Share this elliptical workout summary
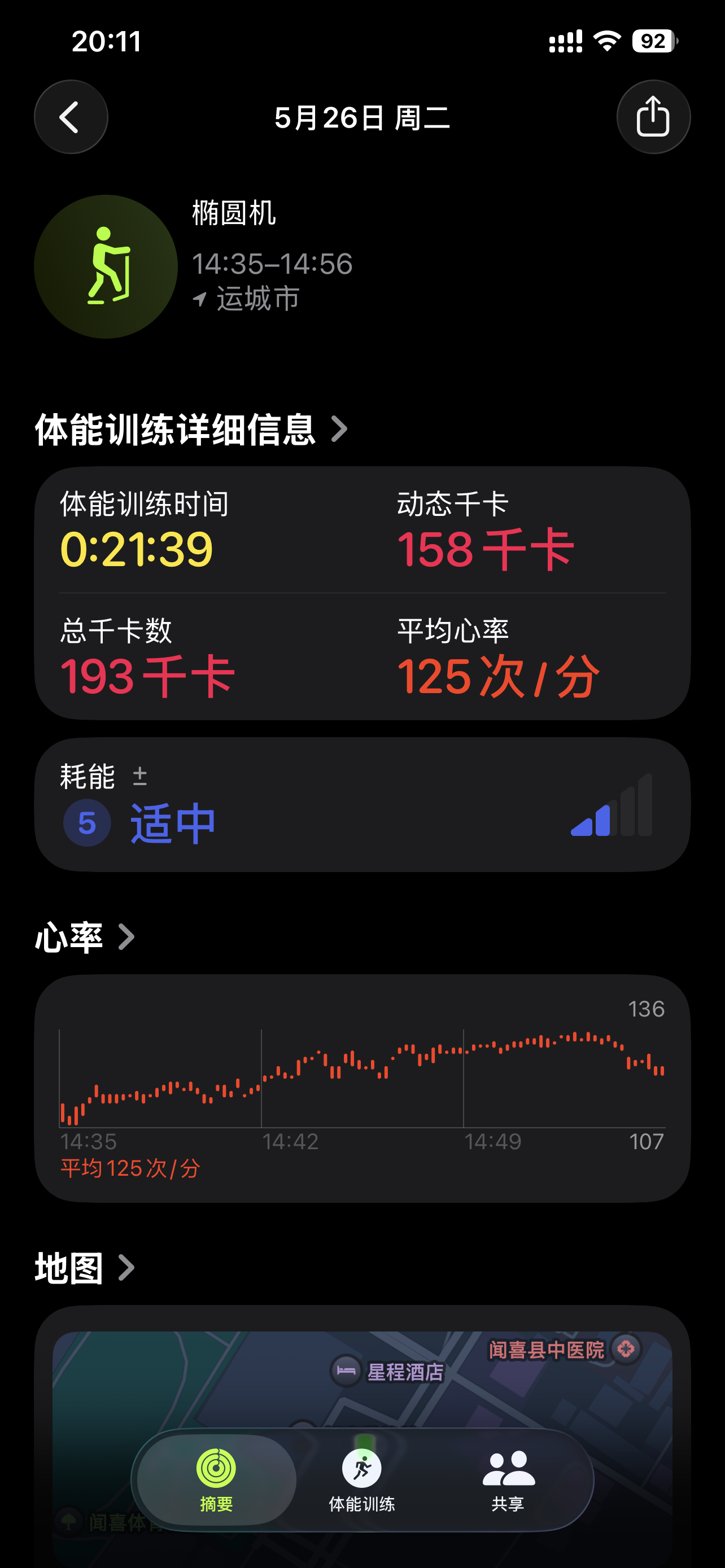 [x=653, y=117]
